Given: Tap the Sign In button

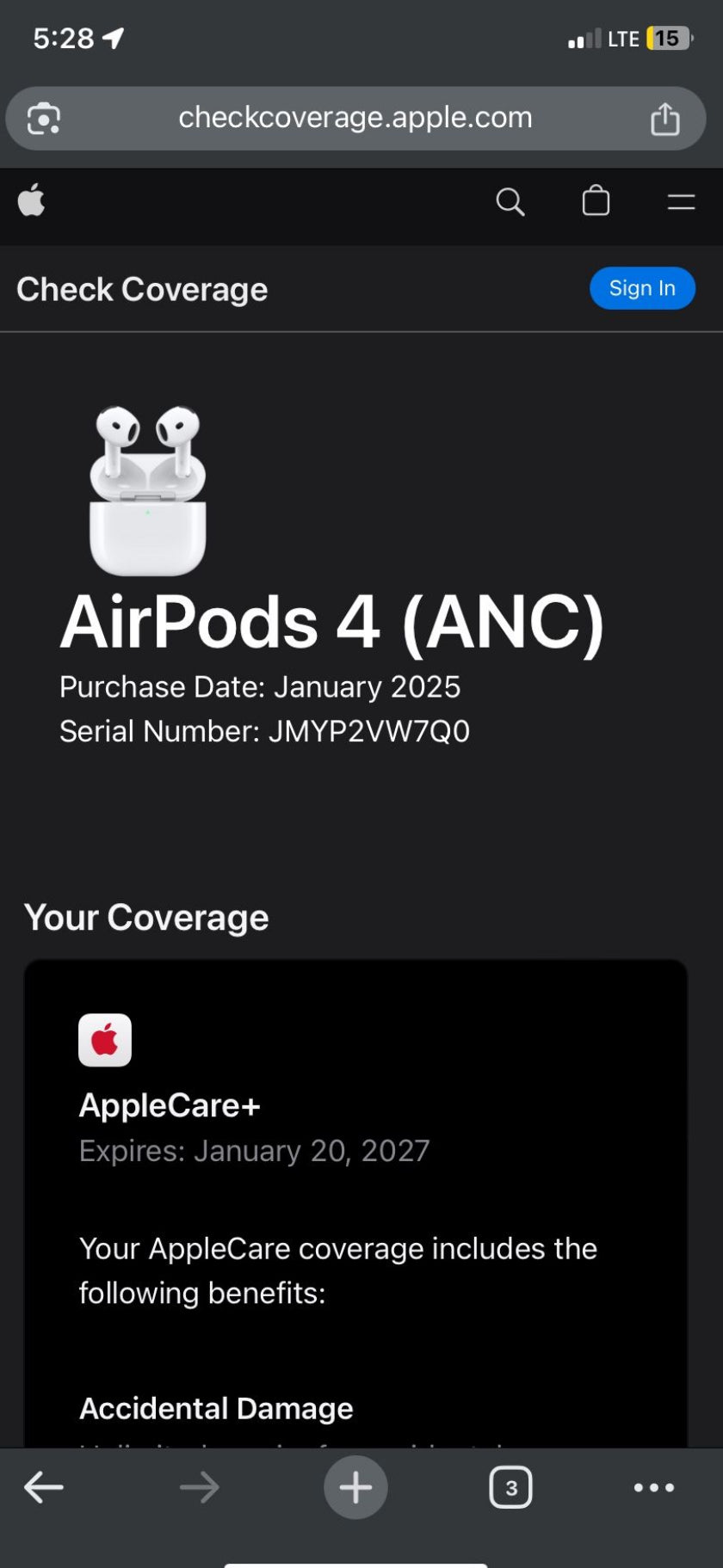Looking at the screenshot, I should pos(642,288).
